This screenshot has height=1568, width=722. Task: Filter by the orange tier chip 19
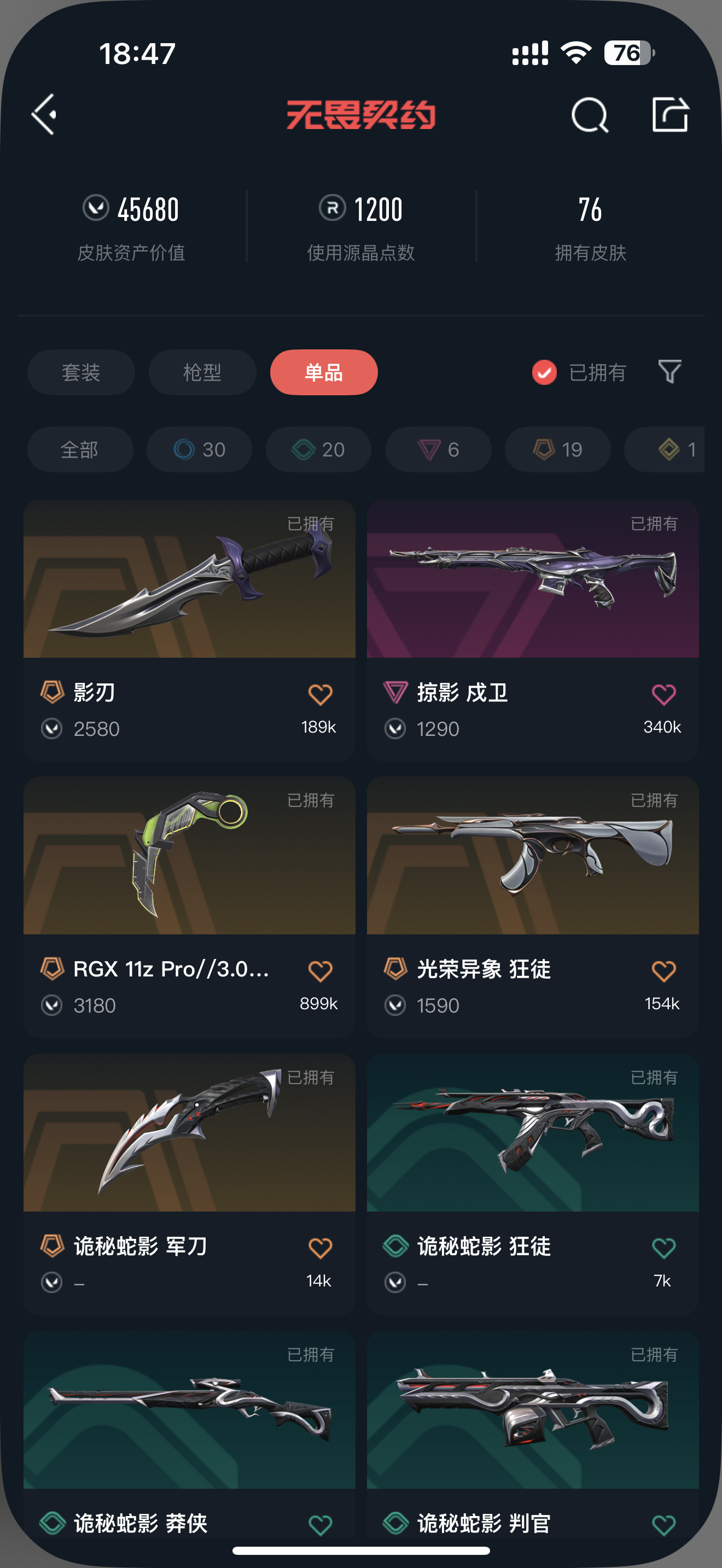(557, 449)
